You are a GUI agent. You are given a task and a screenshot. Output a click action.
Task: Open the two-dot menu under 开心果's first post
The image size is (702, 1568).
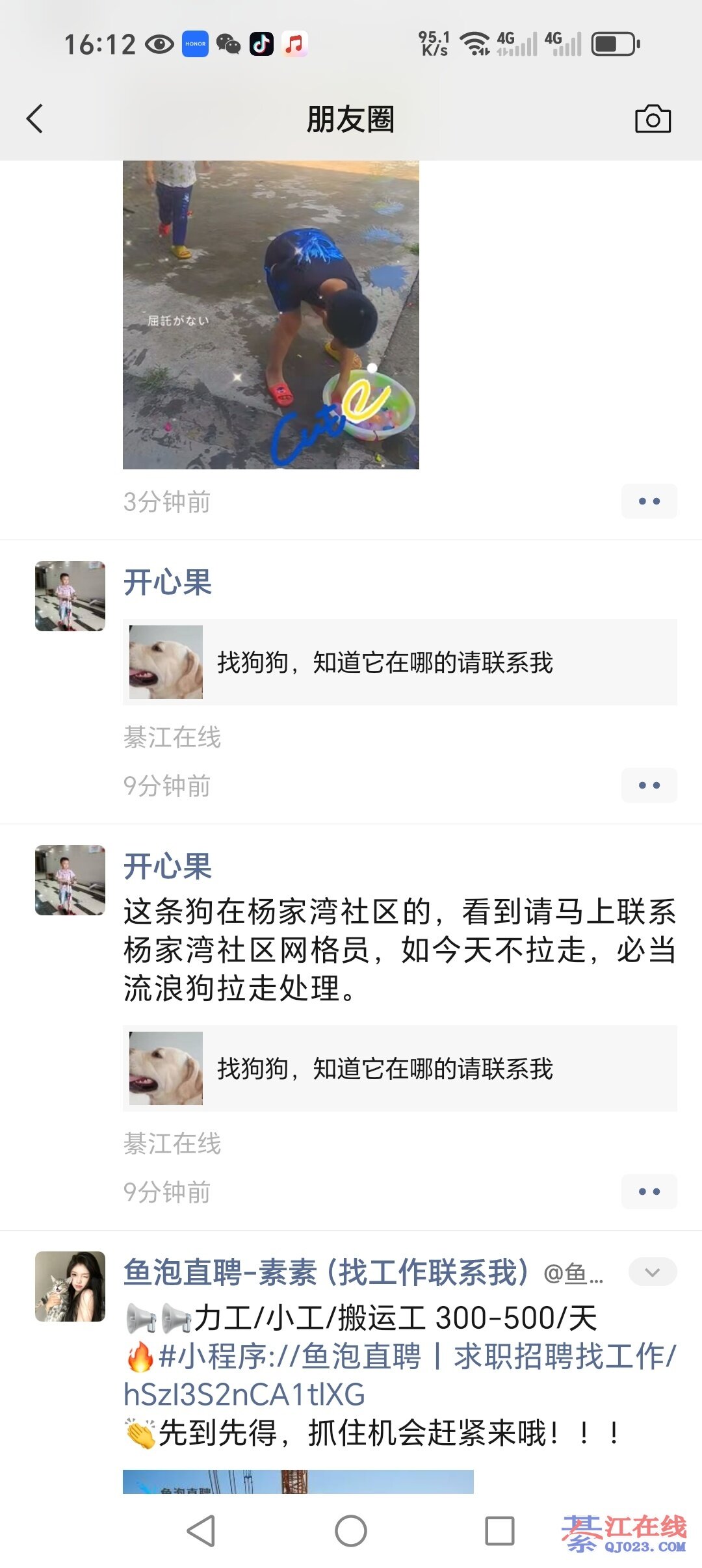point(649,785)
